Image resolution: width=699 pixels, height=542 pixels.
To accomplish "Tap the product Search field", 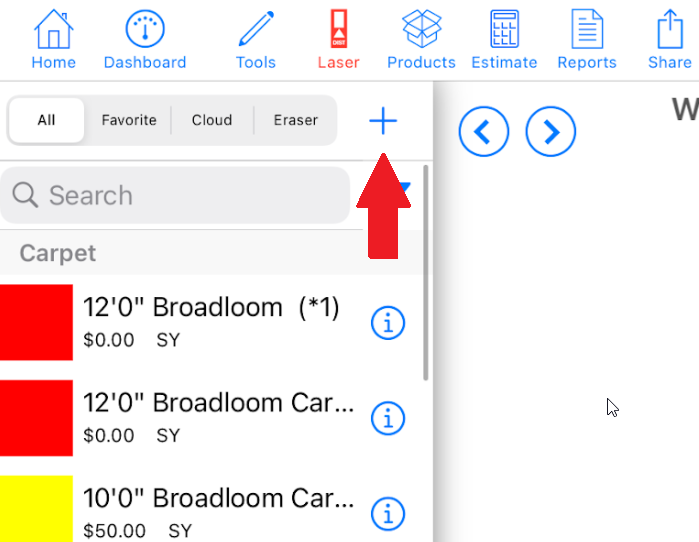I will pos(180,195).
